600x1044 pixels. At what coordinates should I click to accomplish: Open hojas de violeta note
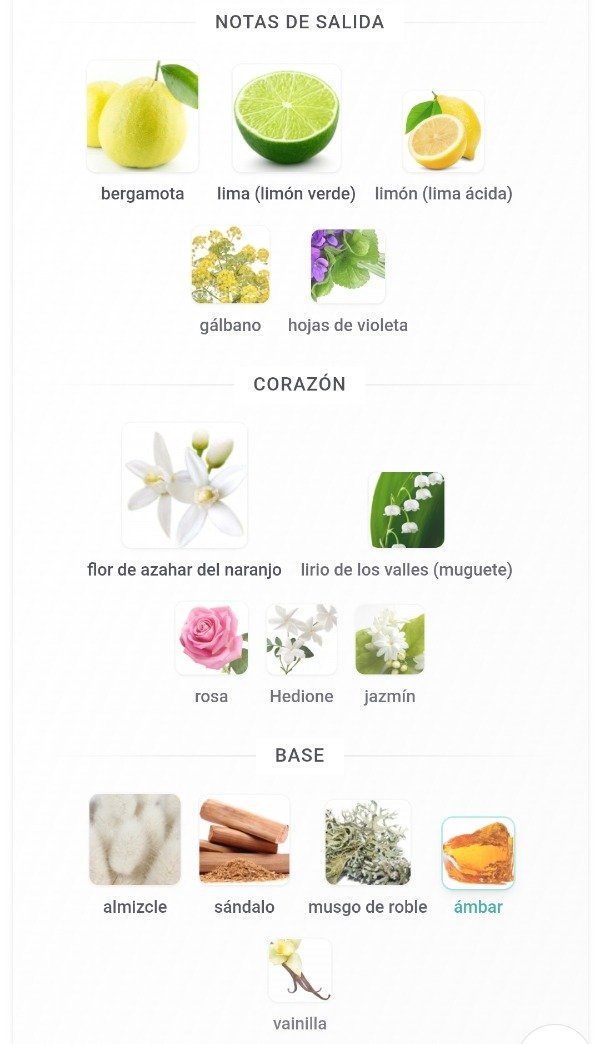point(347,266)
